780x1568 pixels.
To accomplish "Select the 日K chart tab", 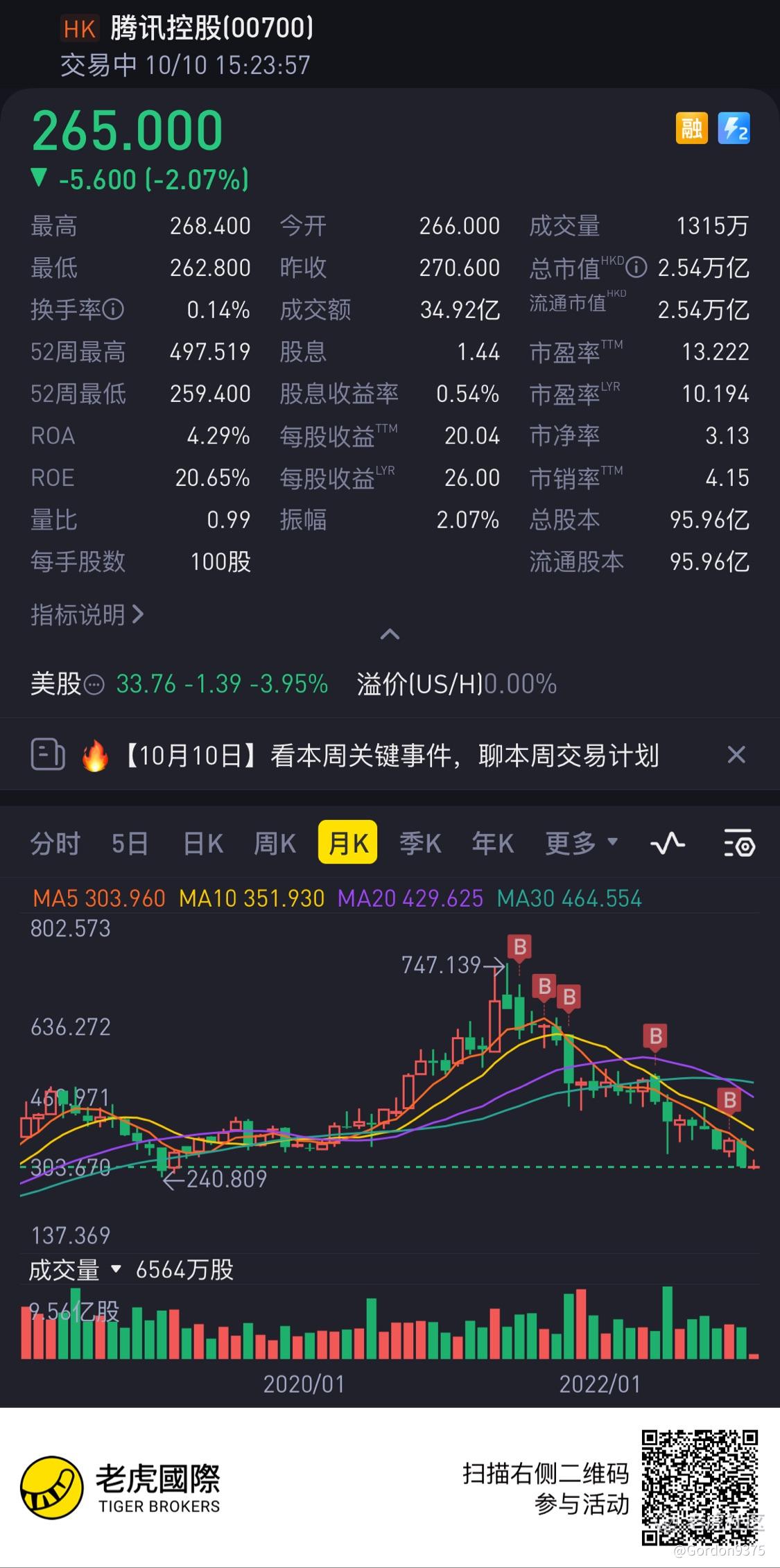I will tap(202, 844).
